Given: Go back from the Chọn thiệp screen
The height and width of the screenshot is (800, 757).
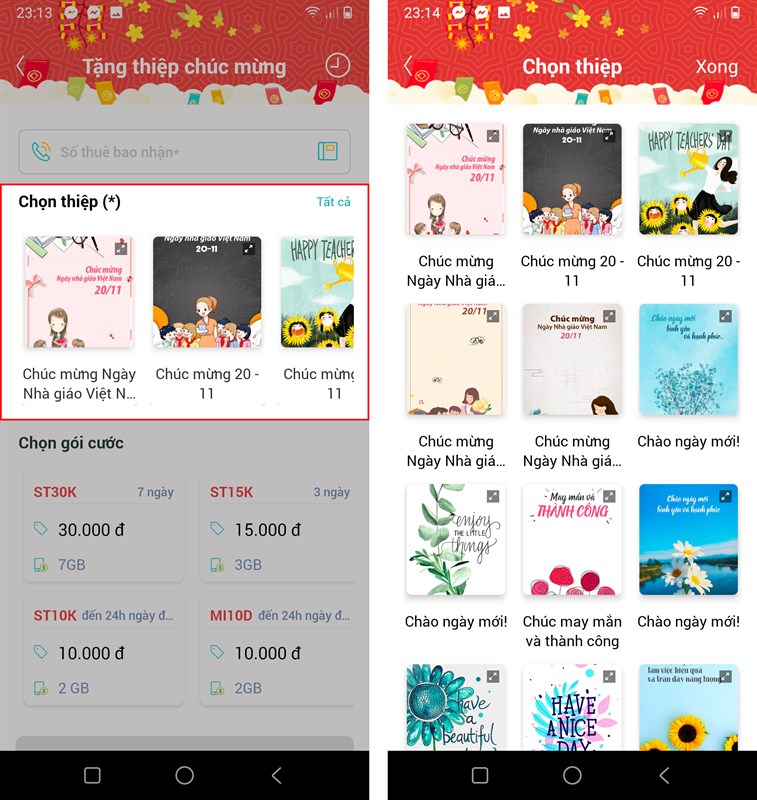Looking at the screenshot, I should coord(408,66).
